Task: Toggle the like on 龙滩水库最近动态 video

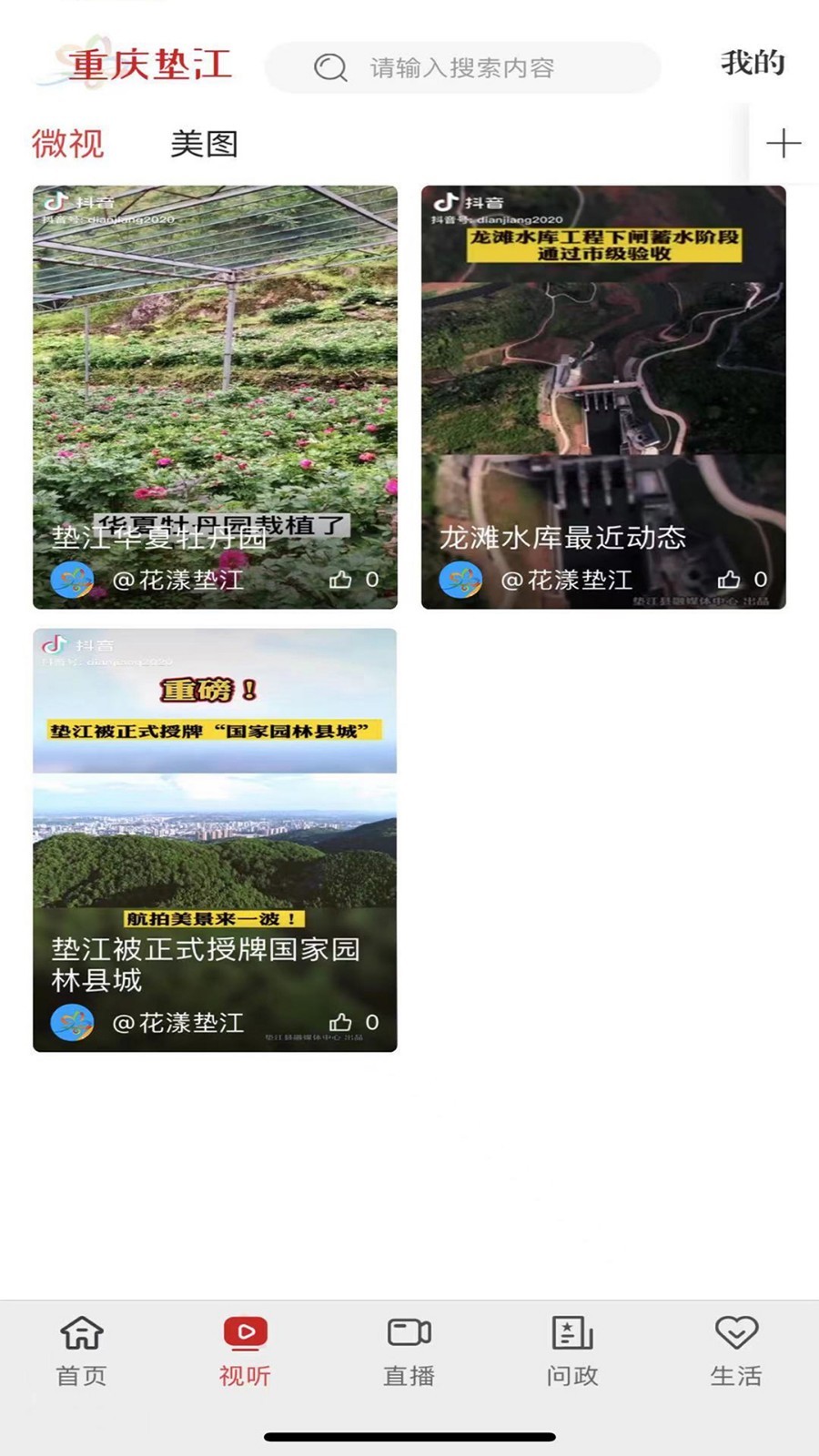Action: (x=731, y=579)
